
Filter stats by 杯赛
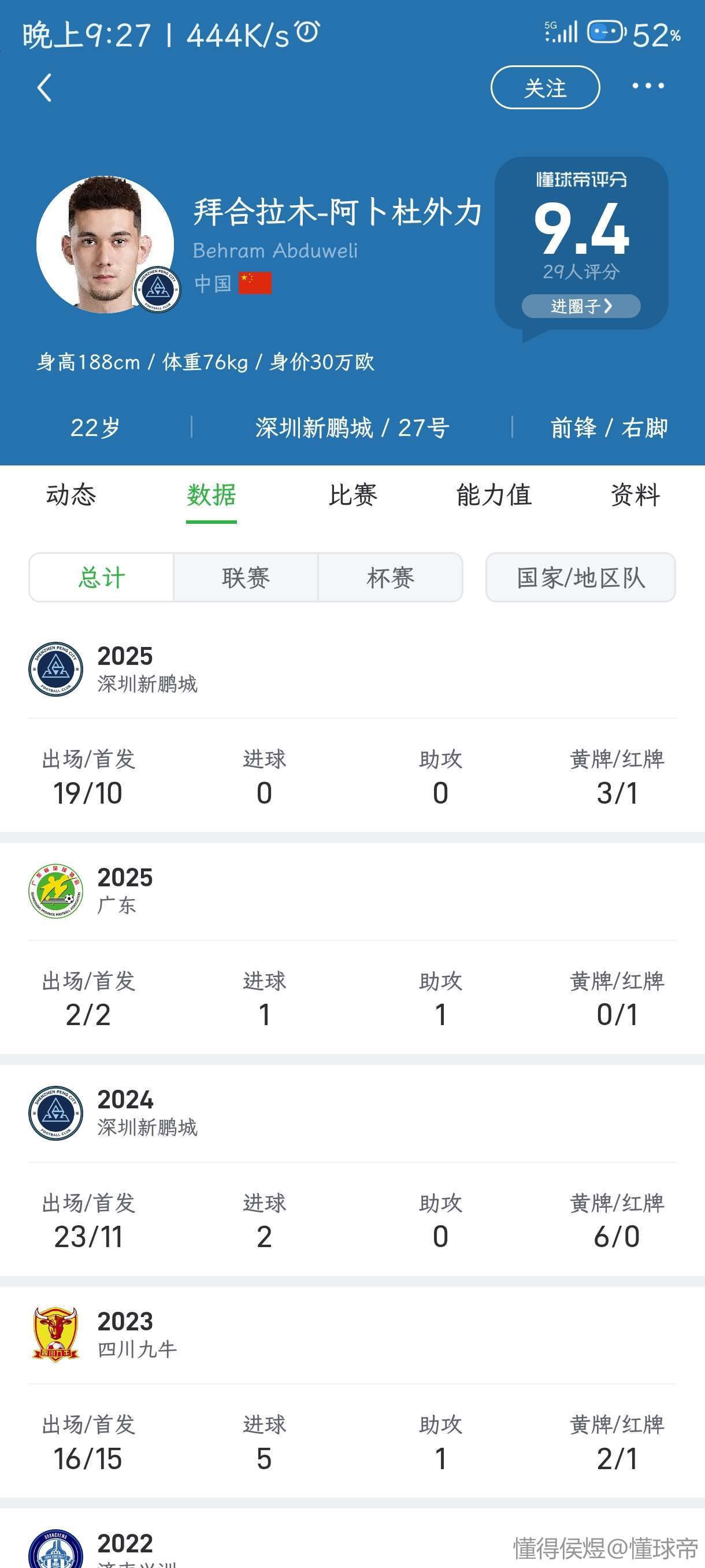390,578
